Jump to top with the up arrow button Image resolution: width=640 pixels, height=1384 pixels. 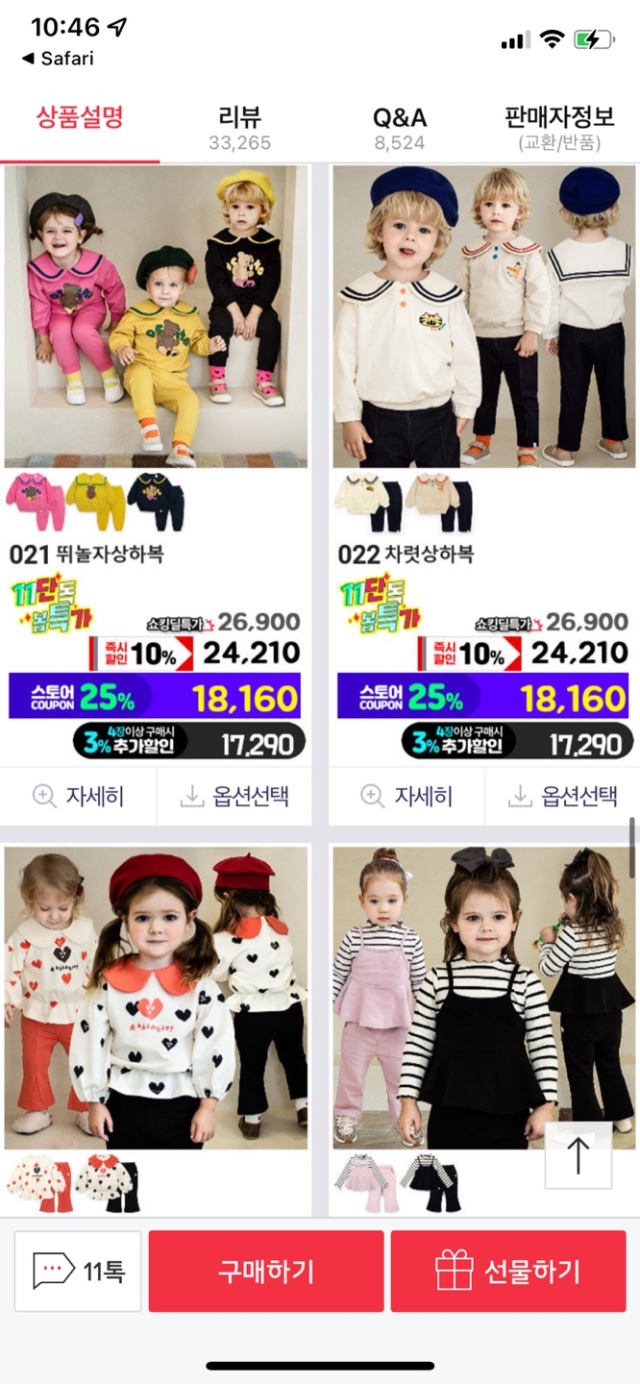(578, 1155)
